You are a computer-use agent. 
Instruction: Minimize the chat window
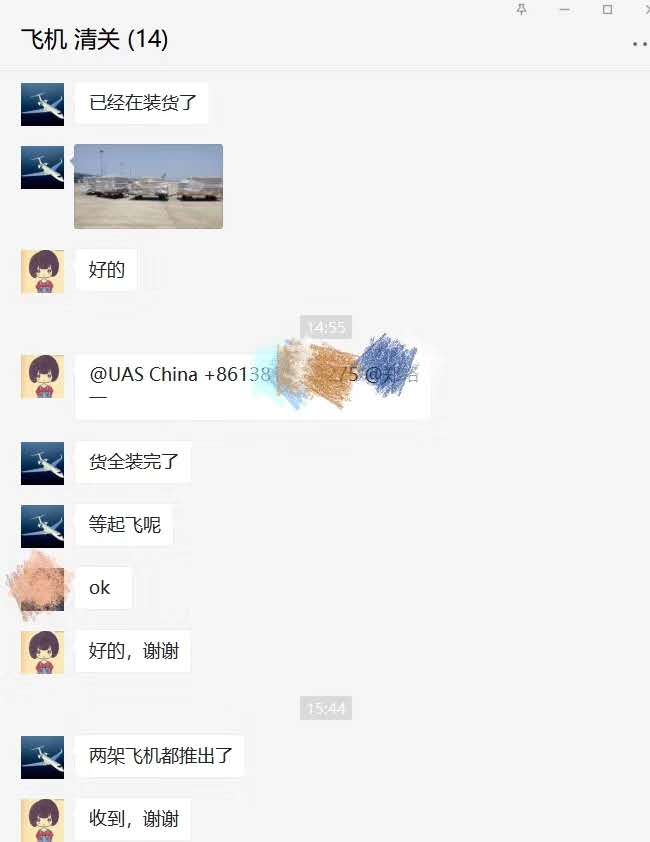564,9
